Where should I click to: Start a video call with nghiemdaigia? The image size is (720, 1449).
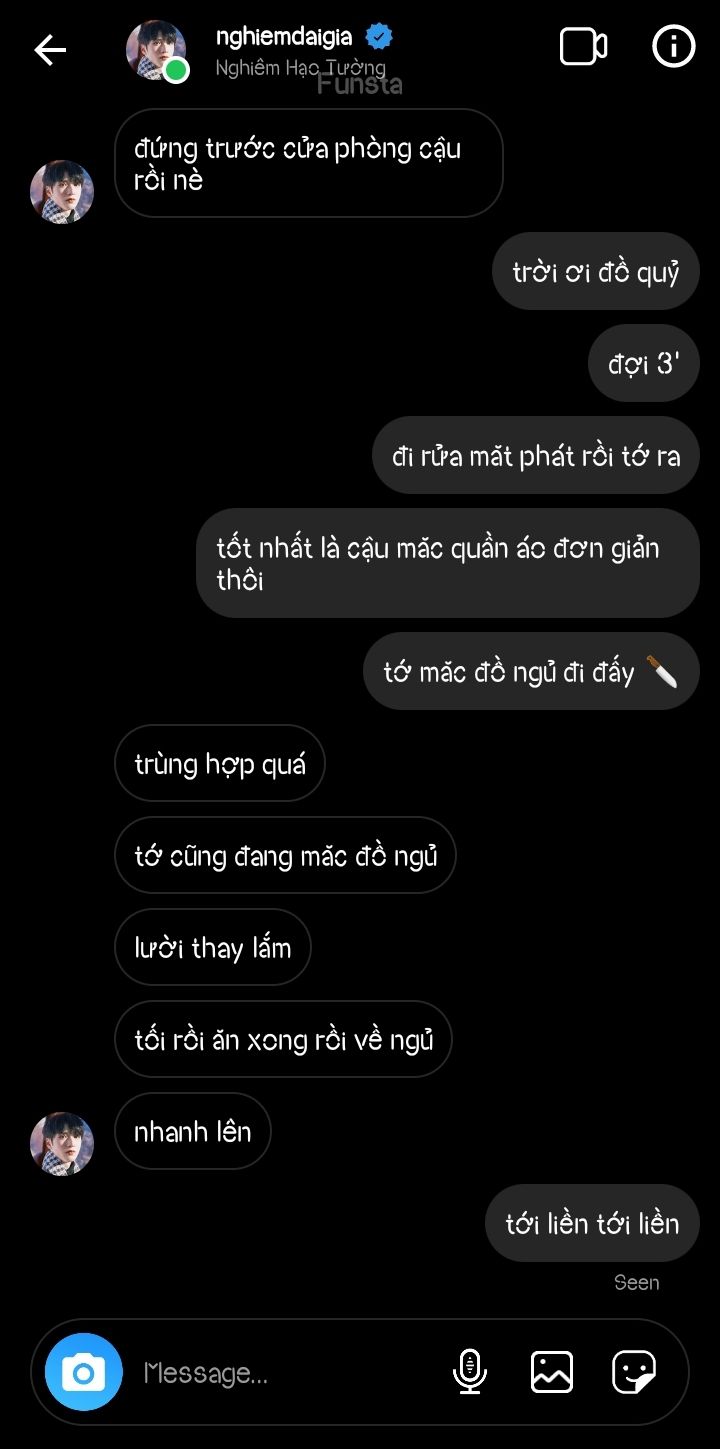(x=583, y=47)
